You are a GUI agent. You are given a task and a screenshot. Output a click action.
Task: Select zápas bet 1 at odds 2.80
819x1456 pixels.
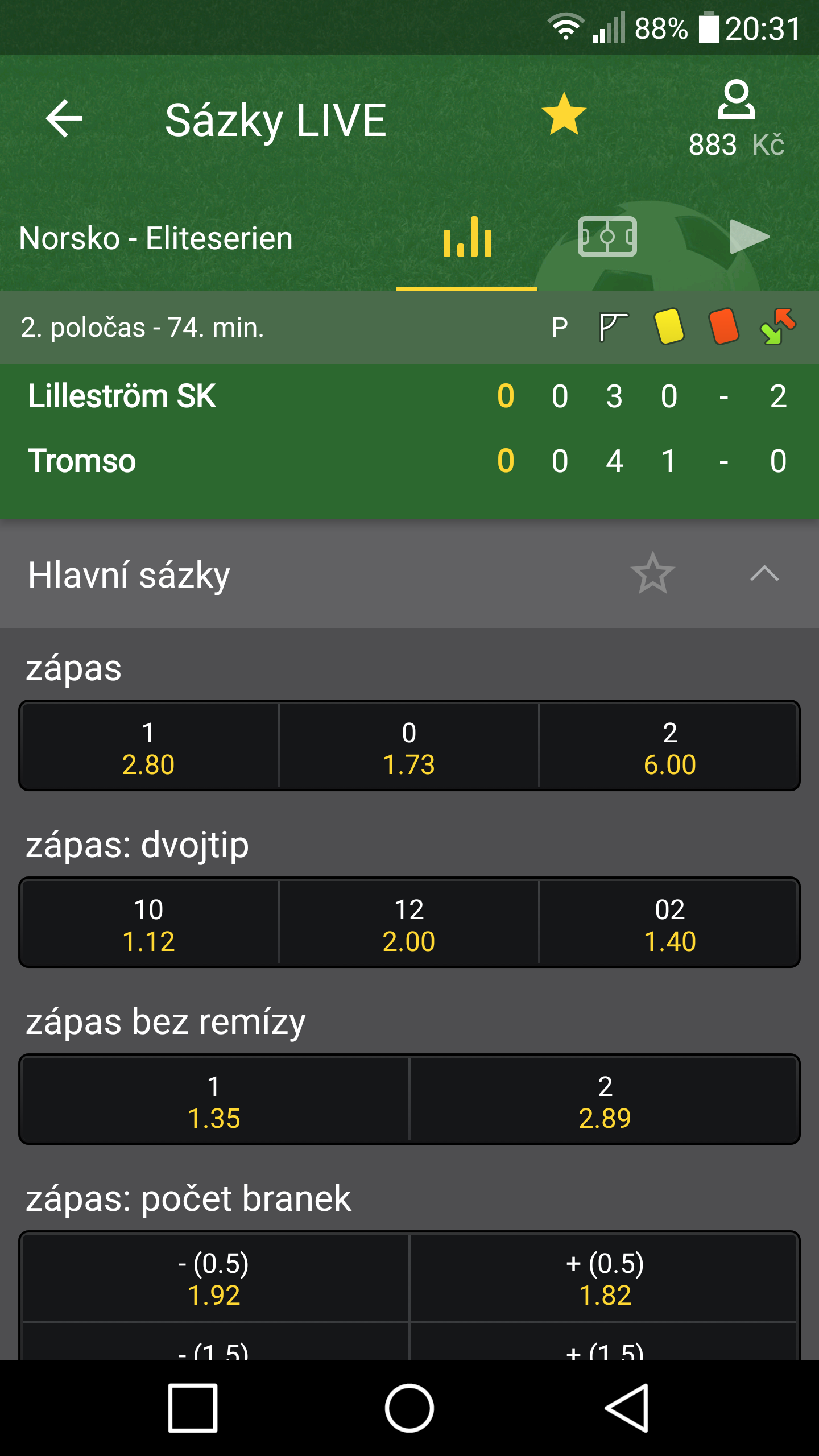[149, 746]
